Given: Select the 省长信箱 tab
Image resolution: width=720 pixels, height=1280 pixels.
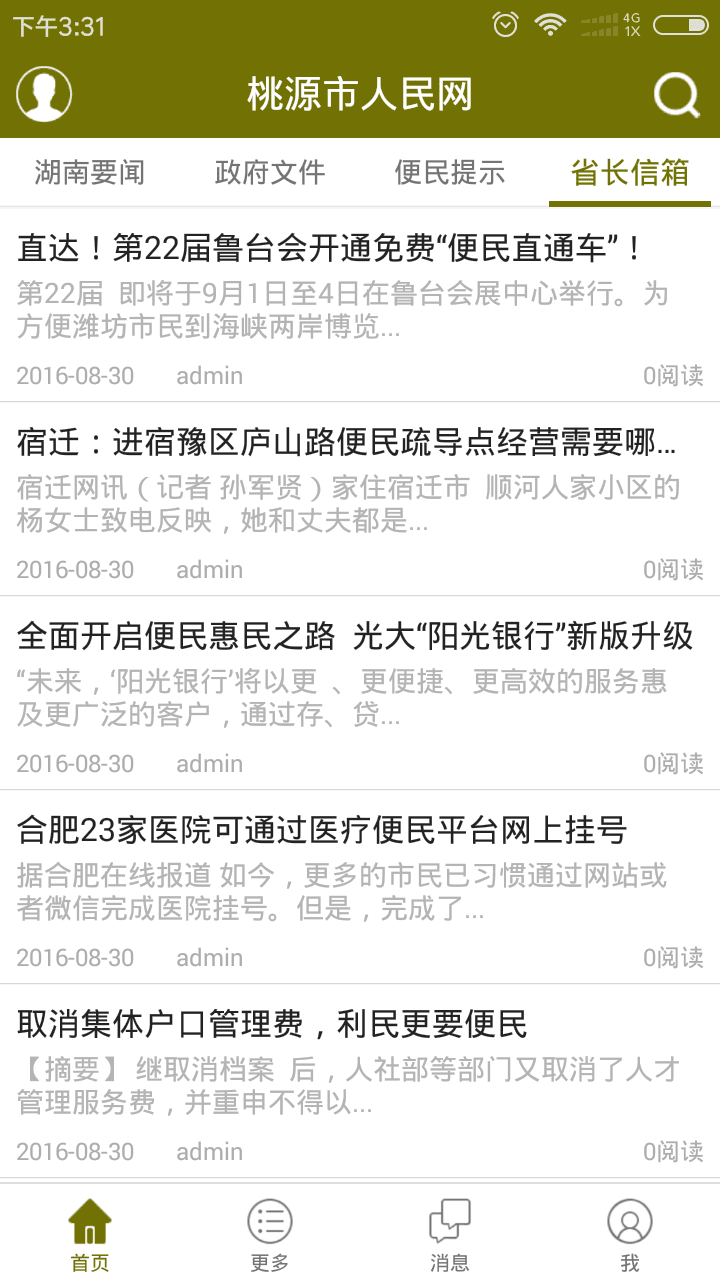Looking at the screenshot, I should pos(630,172).
